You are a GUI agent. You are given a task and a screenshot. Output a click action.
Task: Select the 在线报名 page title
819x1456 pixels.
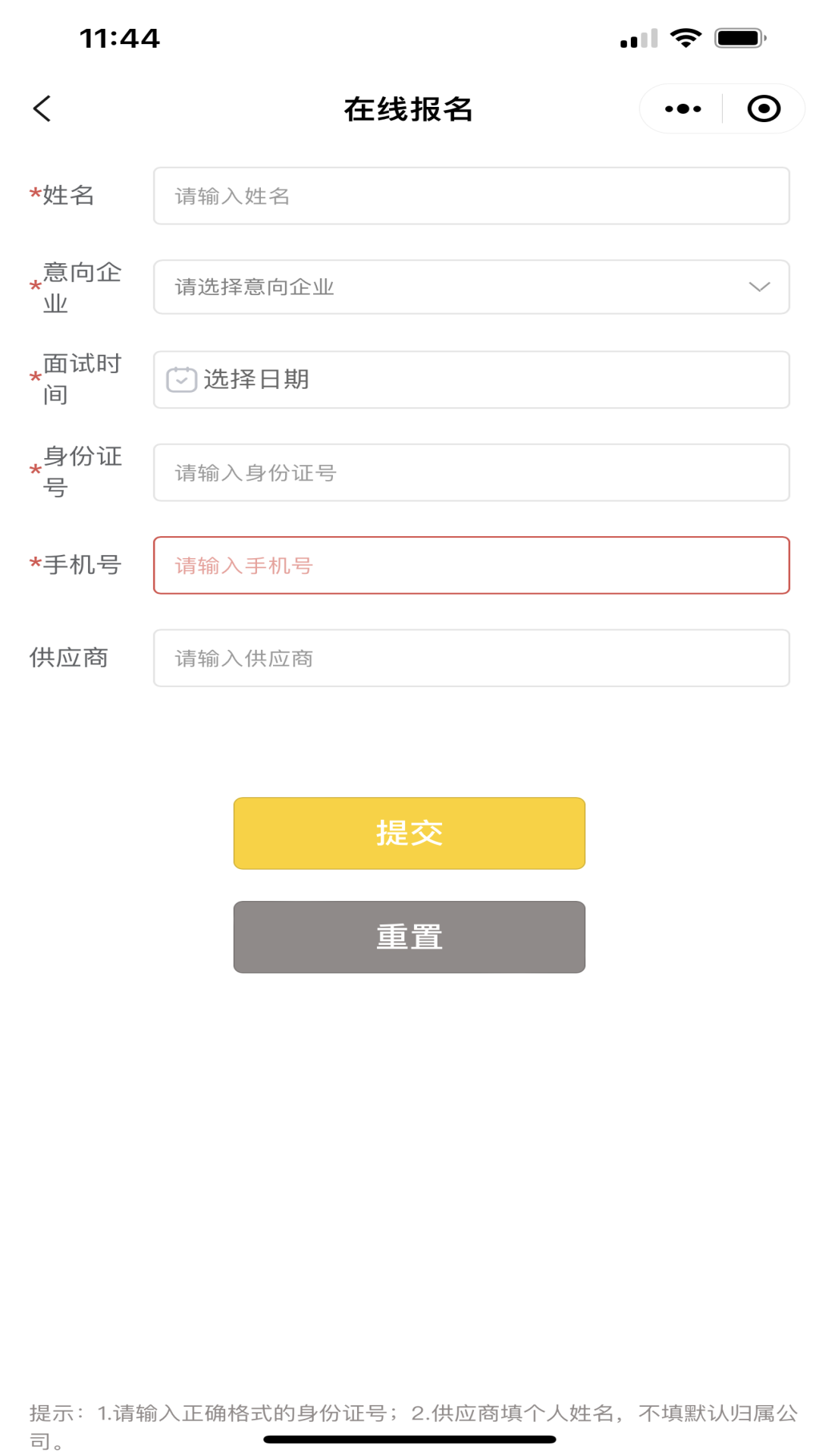pyautogui.click(x=409, y=108)
